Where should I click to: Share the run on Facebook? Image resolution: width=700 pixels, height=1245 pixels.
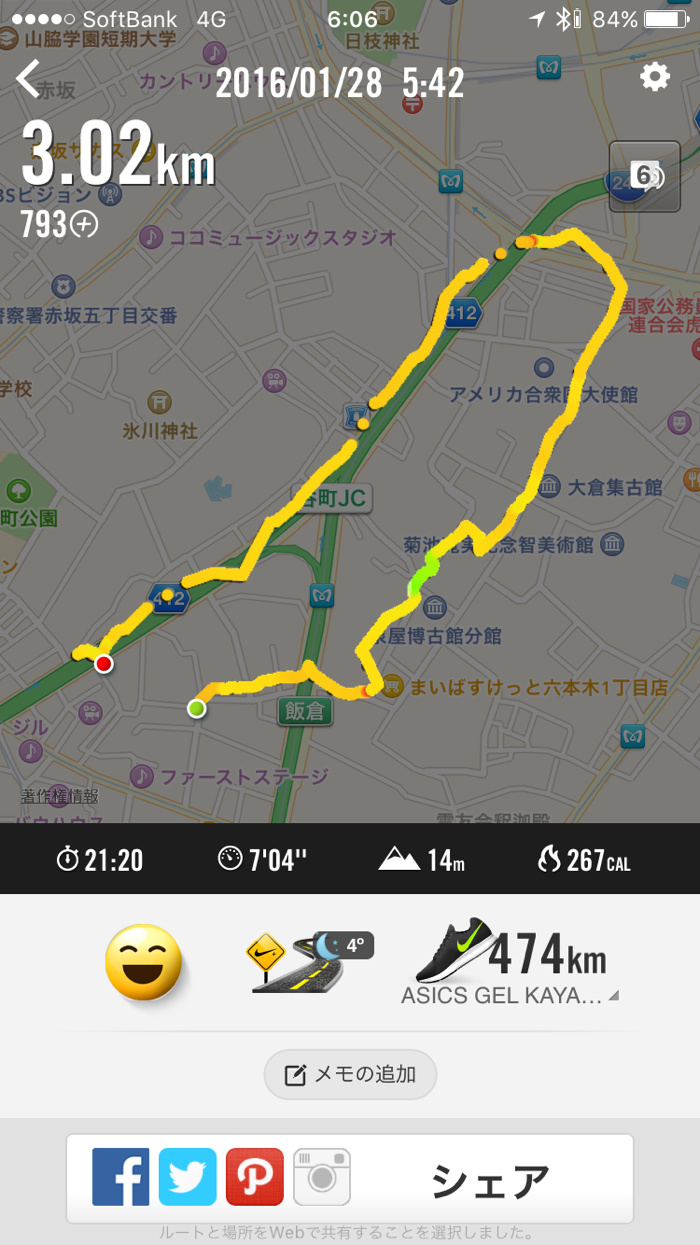tap(121, 1177)
